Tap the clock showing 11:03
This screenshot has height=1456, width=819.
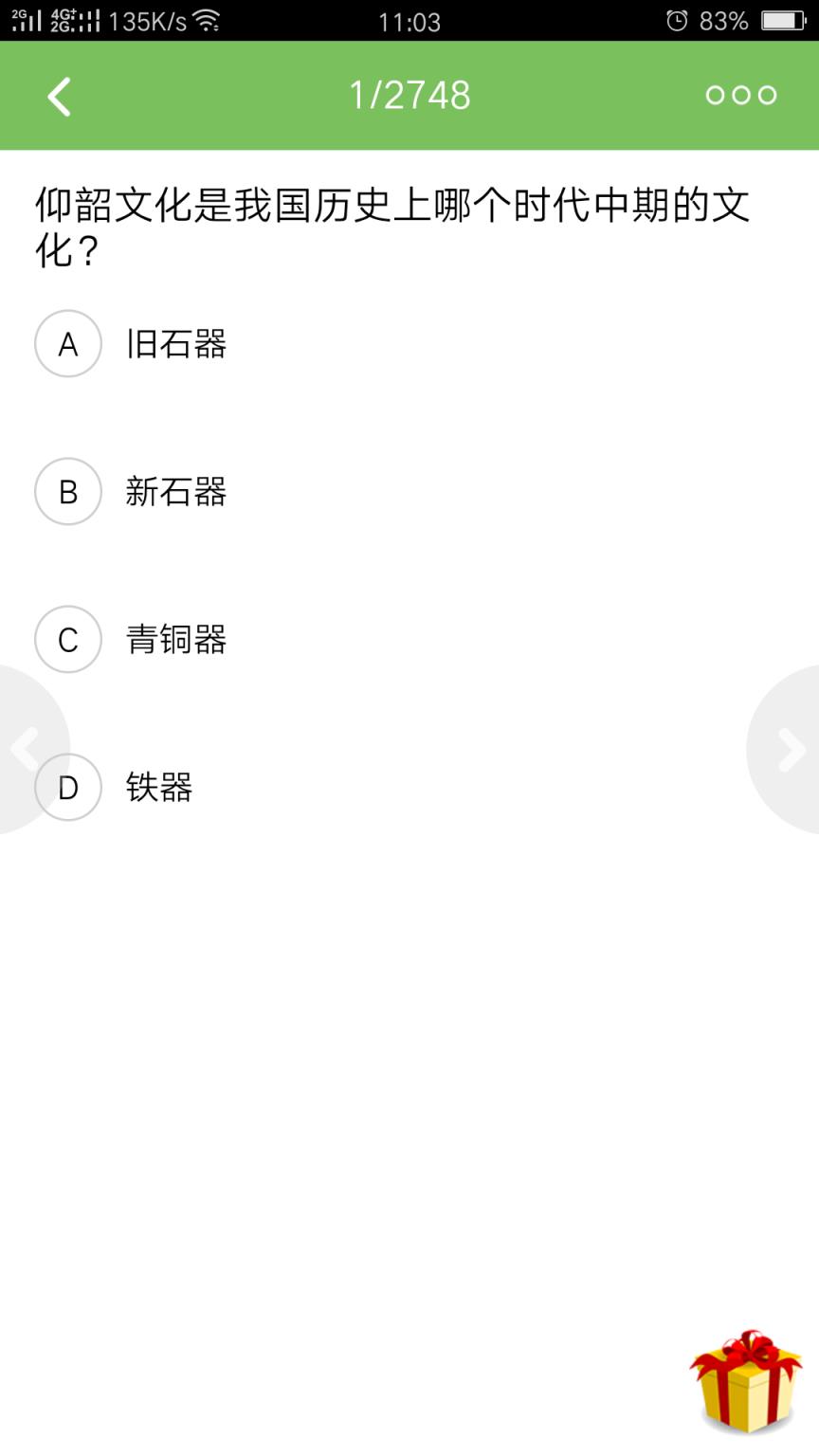(409, 21)
